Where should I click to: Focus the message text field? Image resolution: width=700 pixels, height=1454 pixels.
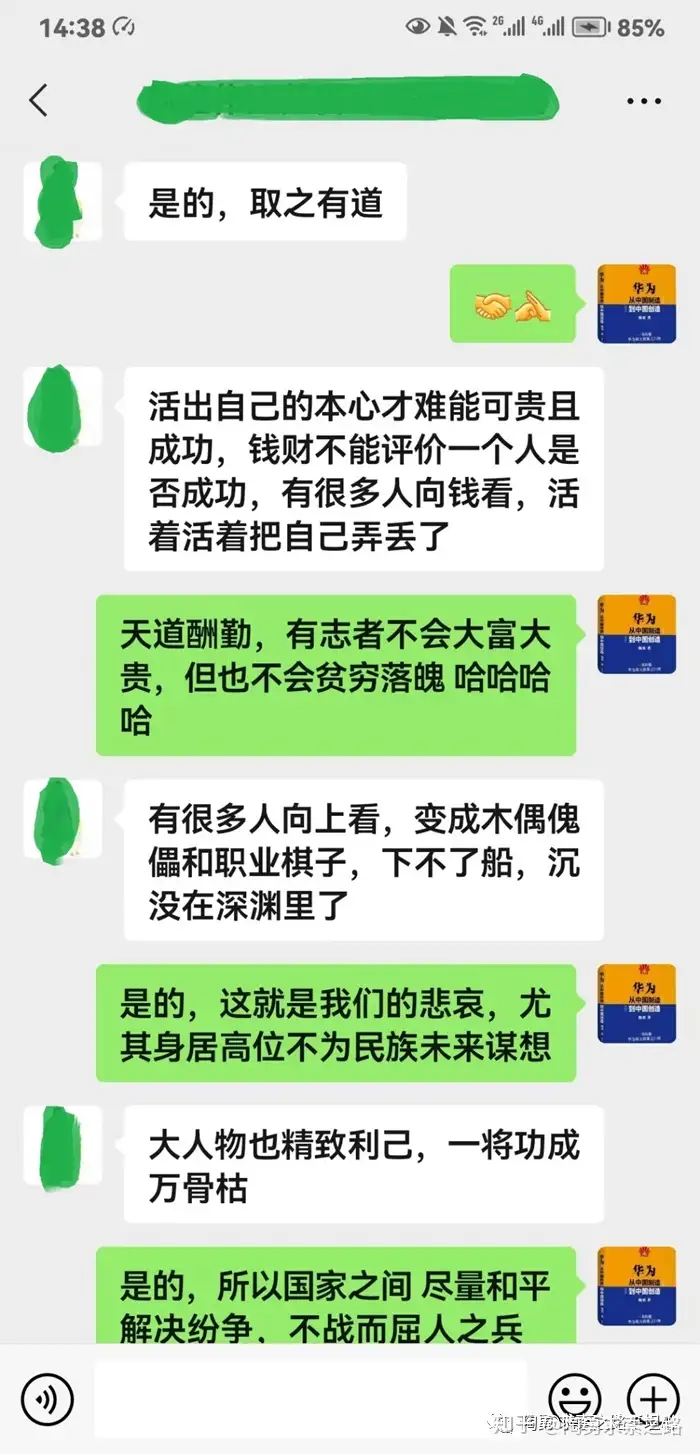pos(310,1397)
